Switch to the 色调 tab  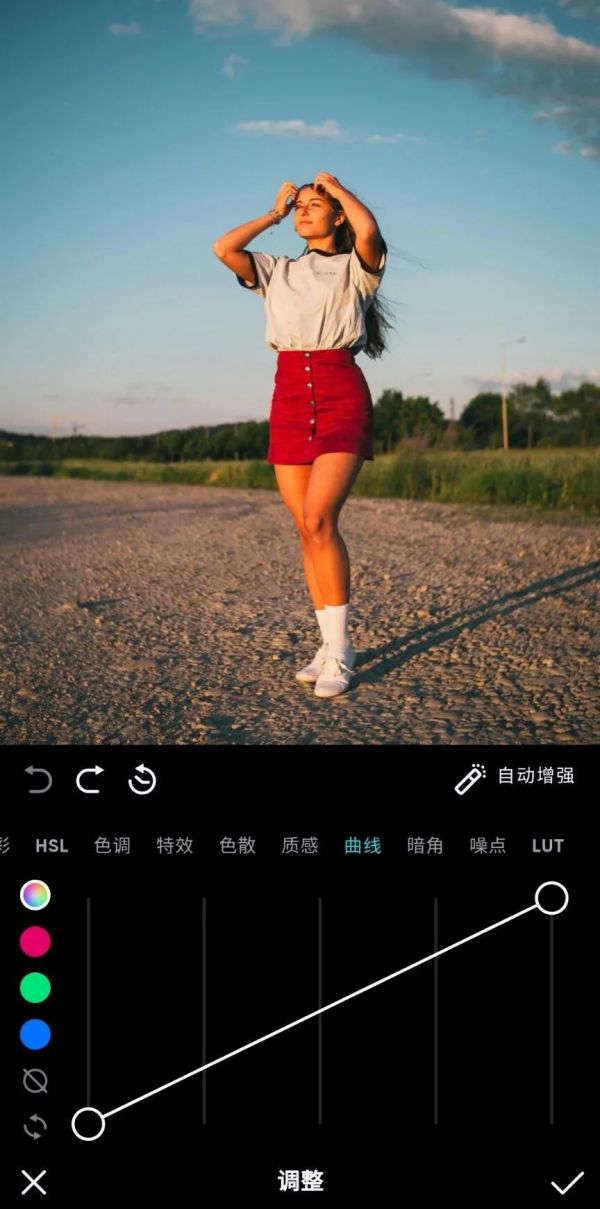[112, 846]
